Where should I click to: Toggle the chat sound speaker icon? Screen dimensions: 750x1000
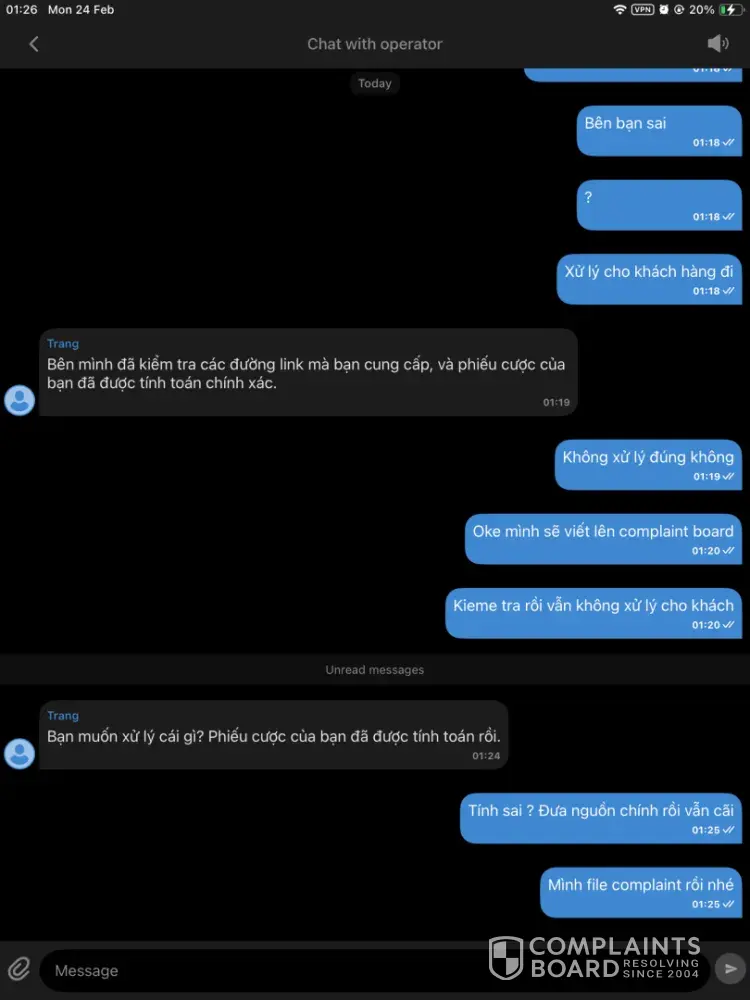pos(717,43)
